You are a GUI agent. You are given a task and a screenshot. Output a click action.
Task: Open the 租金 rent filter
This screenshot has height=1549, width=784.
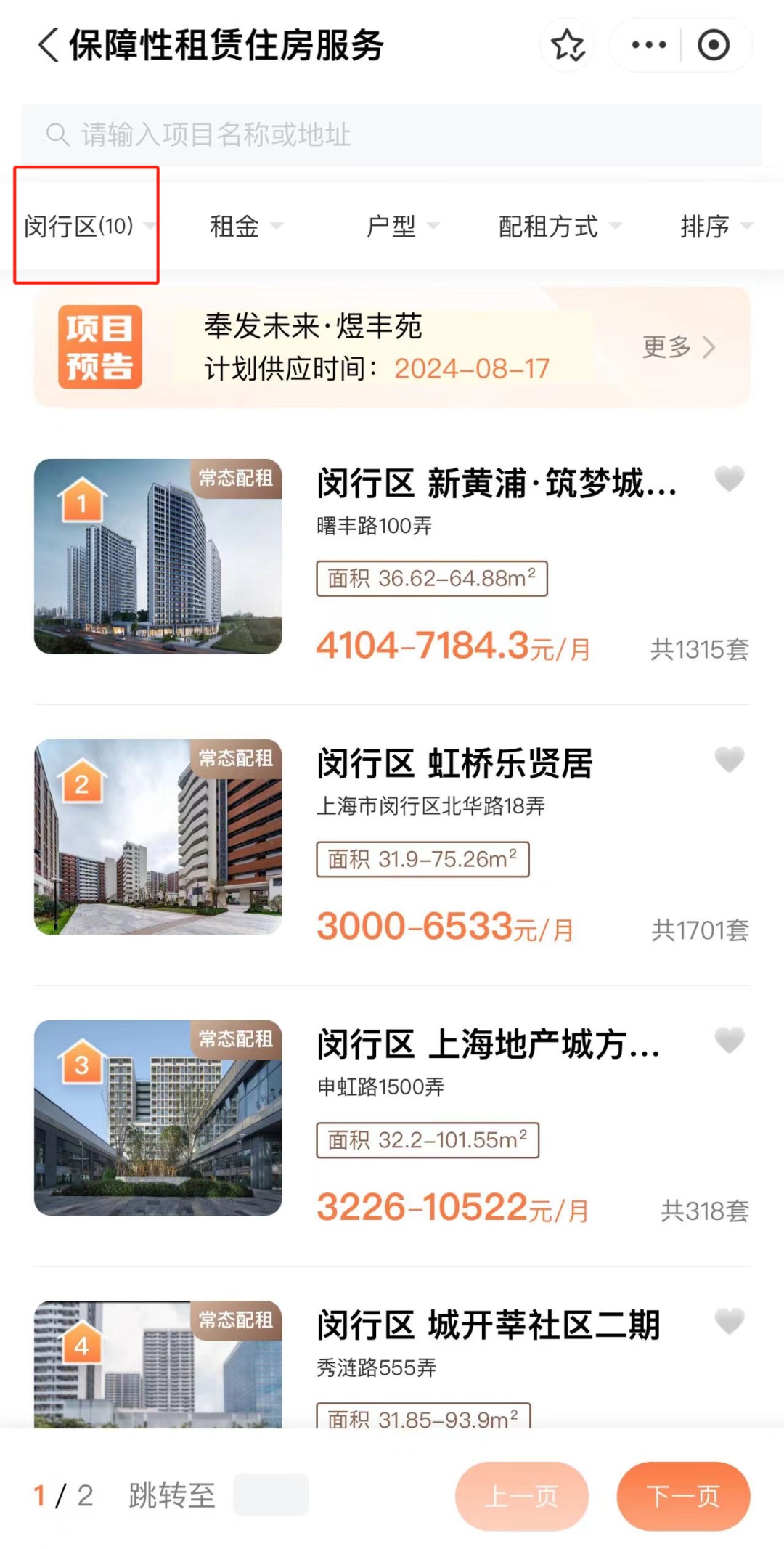pos(245,227)
